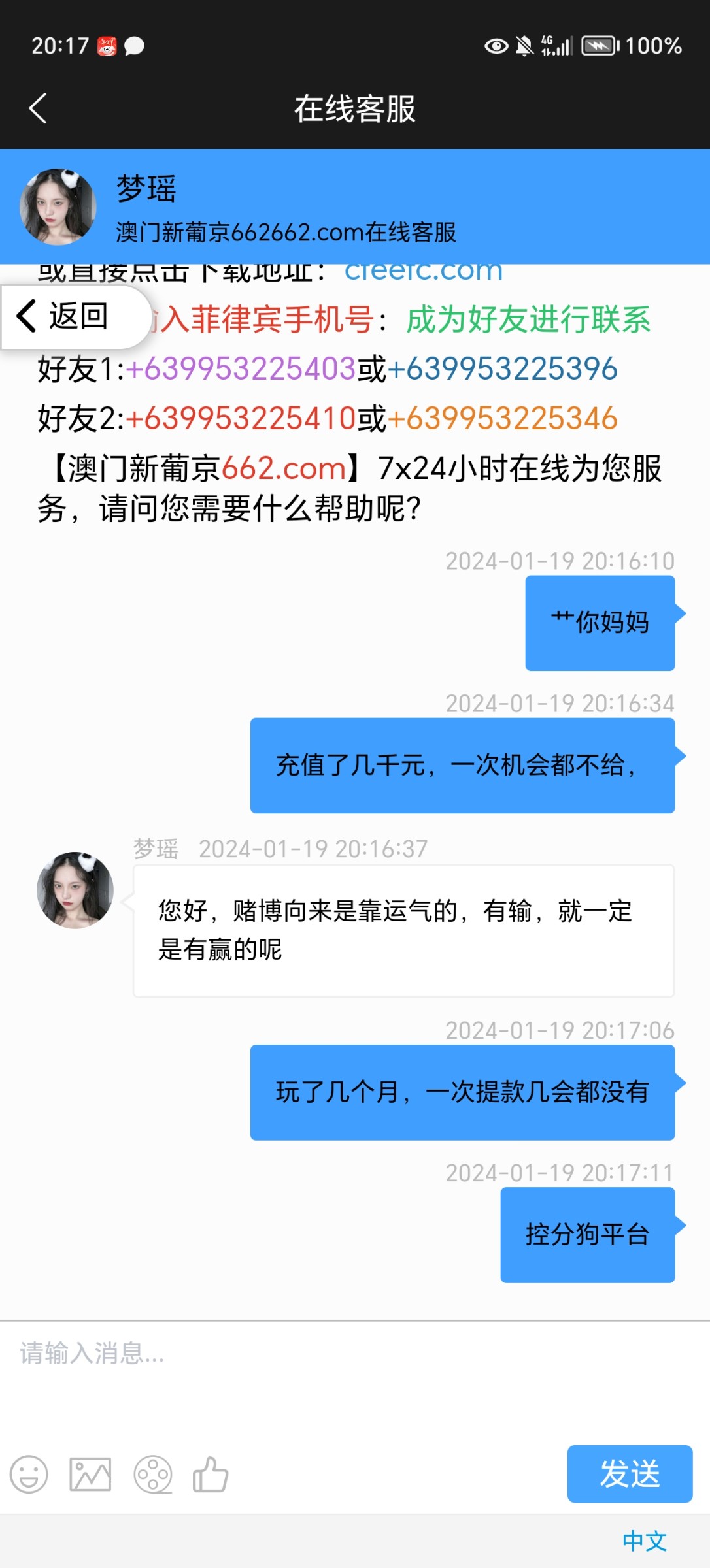The image size is (710, 1568).
Task: Tap phone number +639953225410
Action: [x=241, y=419]
